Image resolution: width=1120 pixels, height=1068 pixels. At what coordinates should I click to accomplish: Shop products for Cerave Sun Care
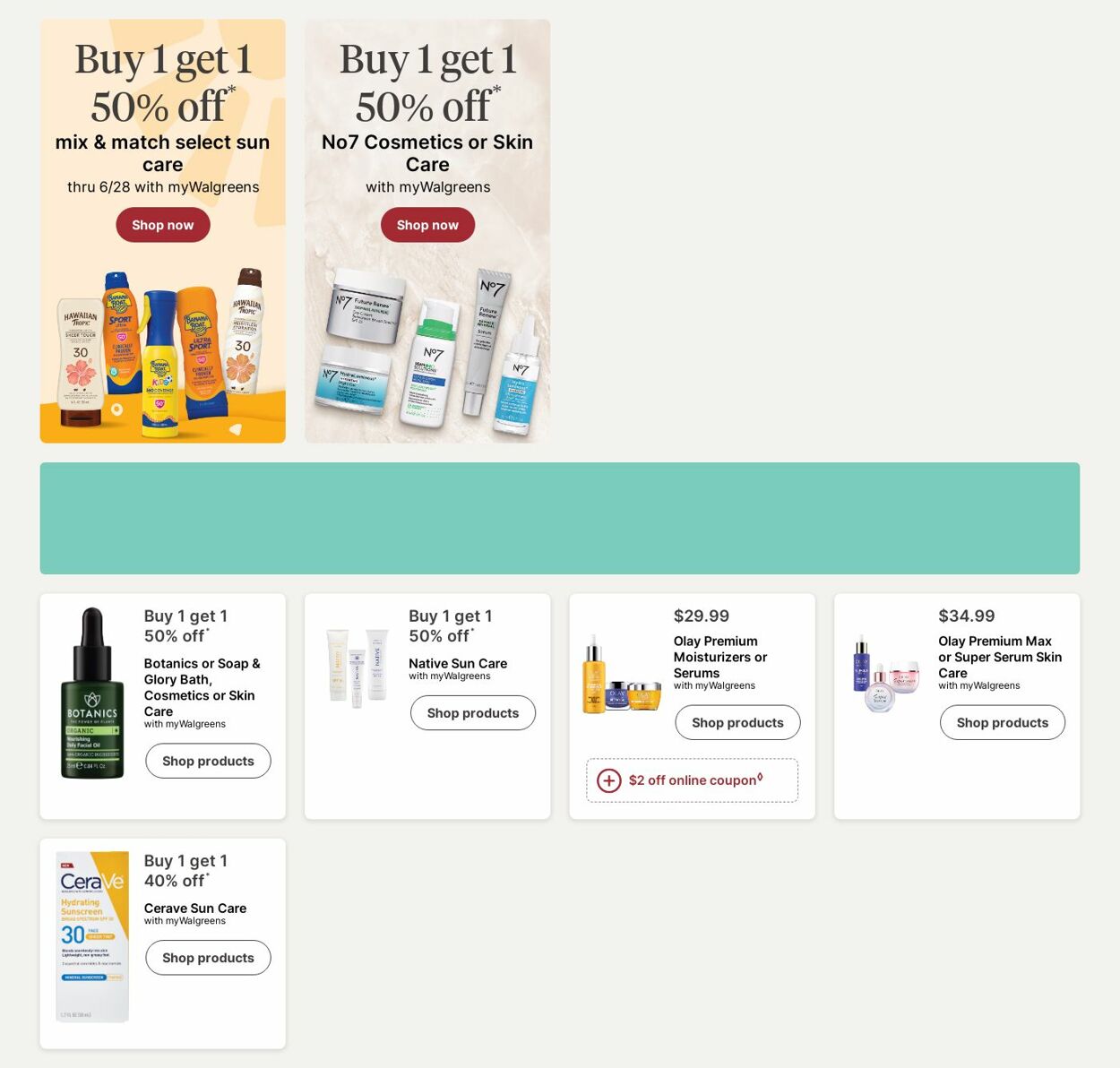click(x=208, y=958)
